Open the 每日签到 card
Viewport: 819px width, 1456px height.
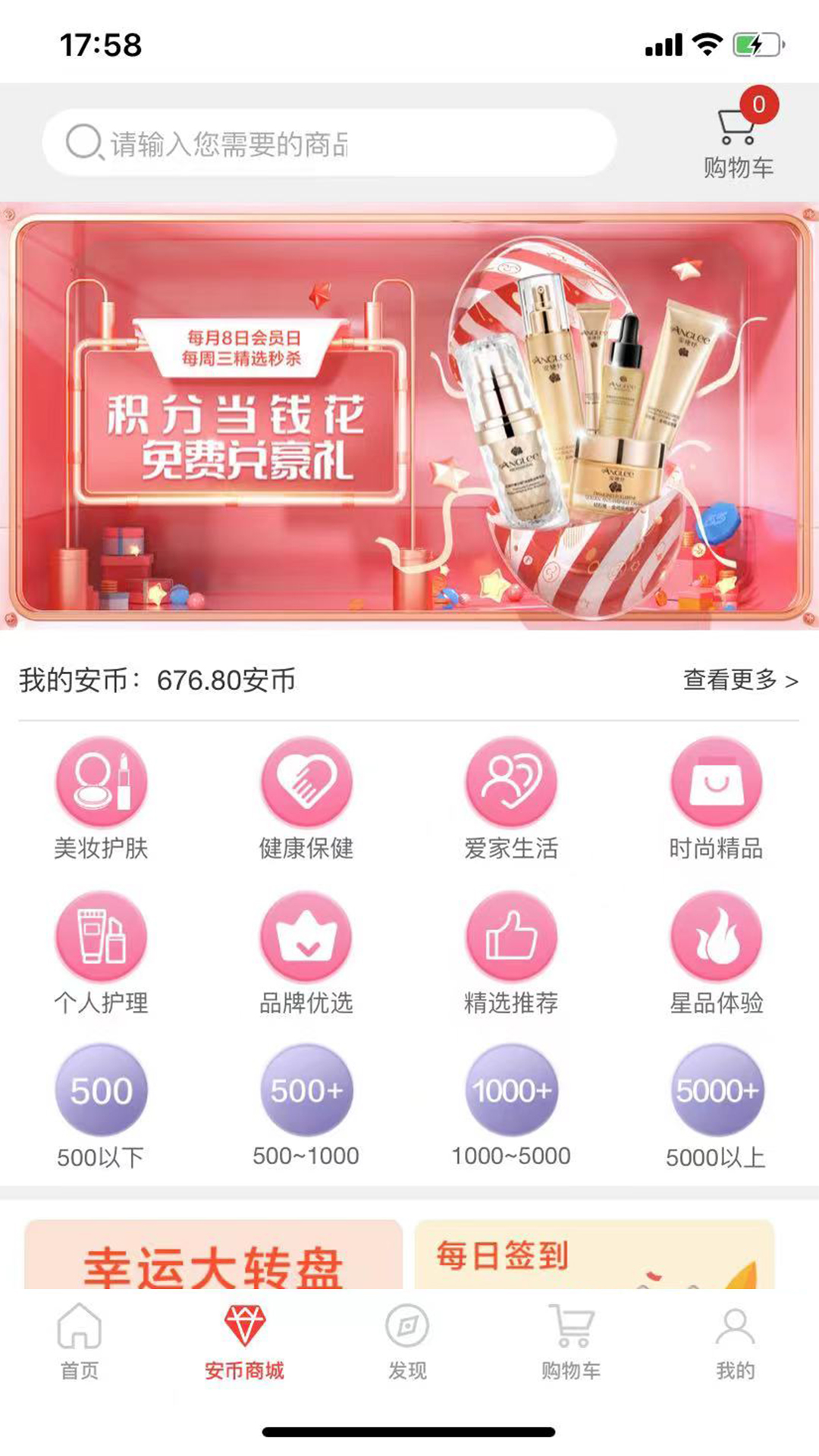pos(595,1254)
